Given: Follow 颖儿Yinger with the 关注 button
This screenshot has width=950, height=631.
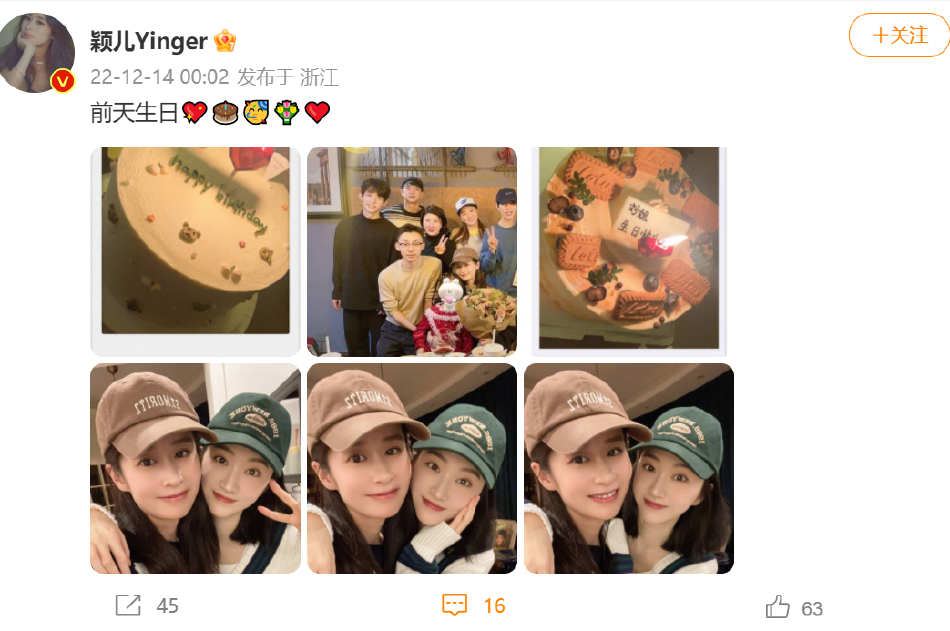Looking at the screenshot, I should [899, 36].
